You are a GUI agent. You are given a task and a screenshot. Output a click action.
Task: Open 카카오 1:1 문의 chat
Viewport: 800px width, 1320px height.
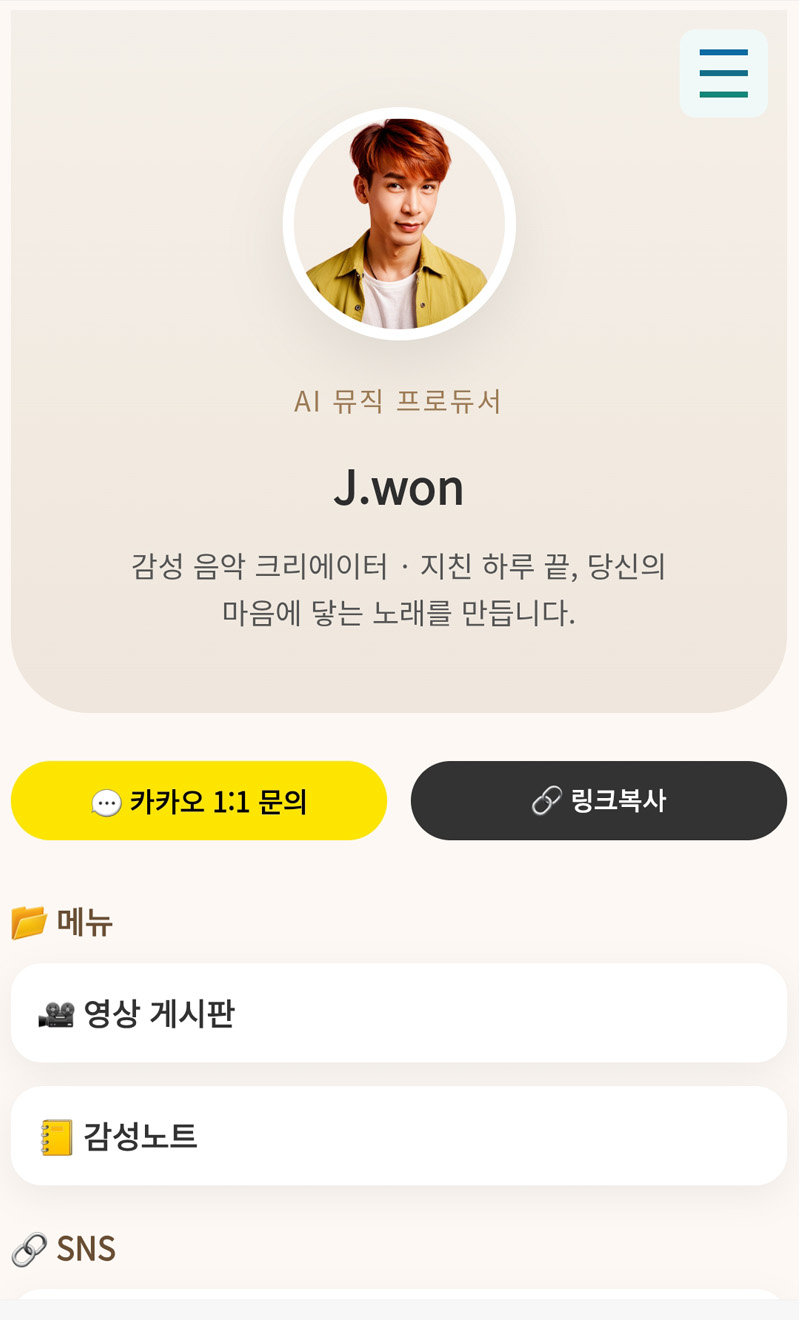(x=199, y=800)
